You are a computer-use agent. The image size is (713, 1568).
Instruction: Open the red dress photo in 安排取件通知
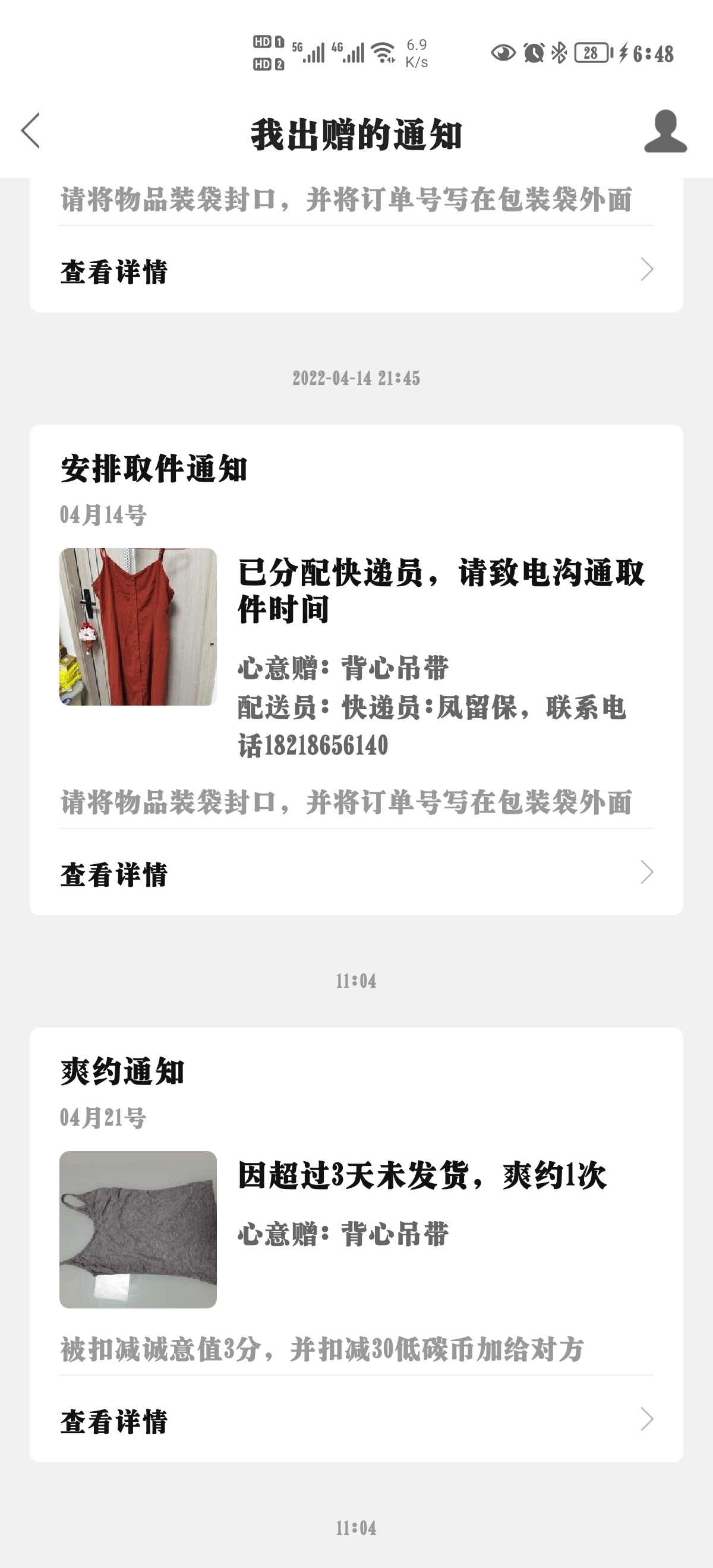pos(138,627)
